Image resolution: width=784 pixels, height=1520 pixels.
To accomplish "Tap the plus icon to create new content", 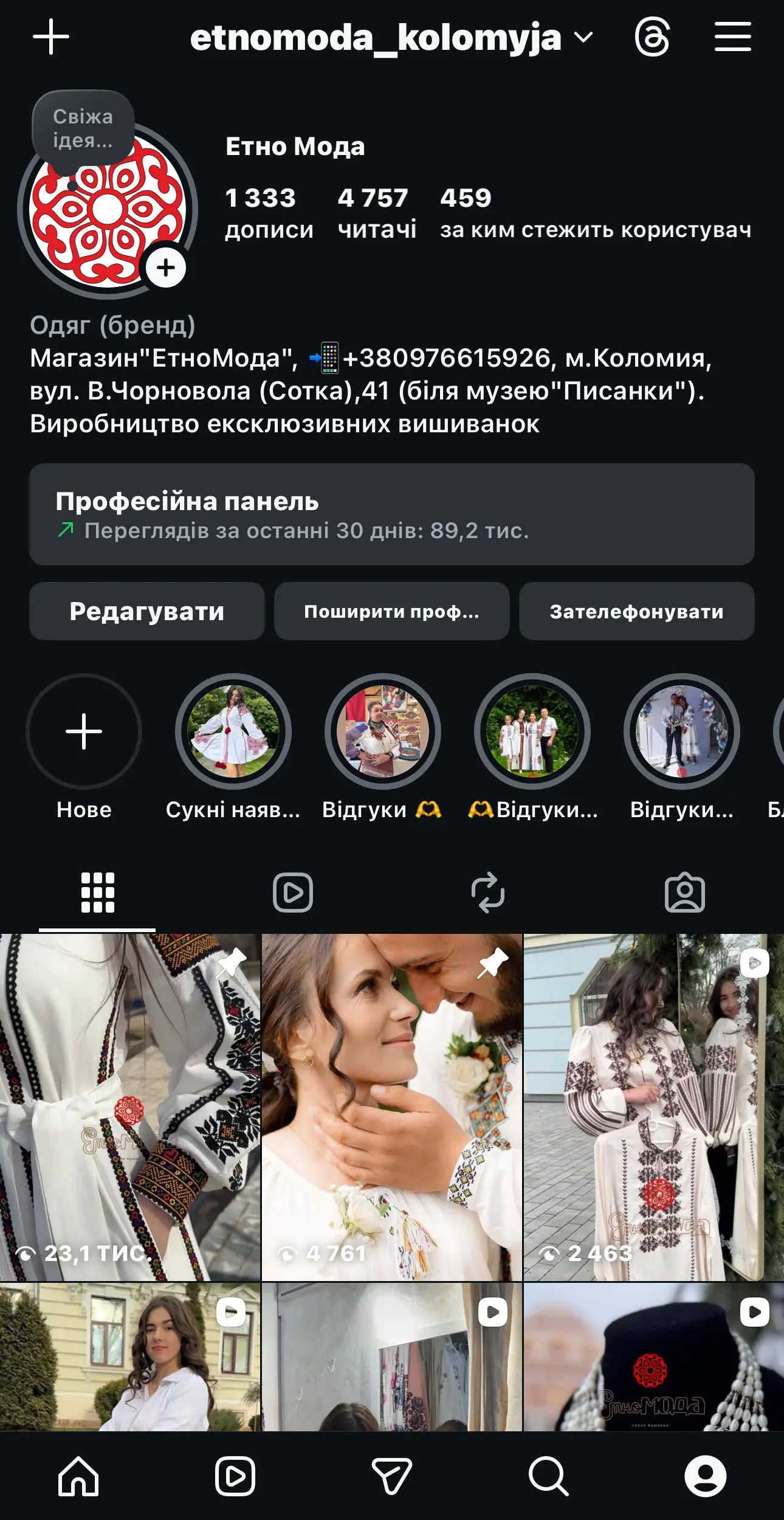I will [51, 36].
